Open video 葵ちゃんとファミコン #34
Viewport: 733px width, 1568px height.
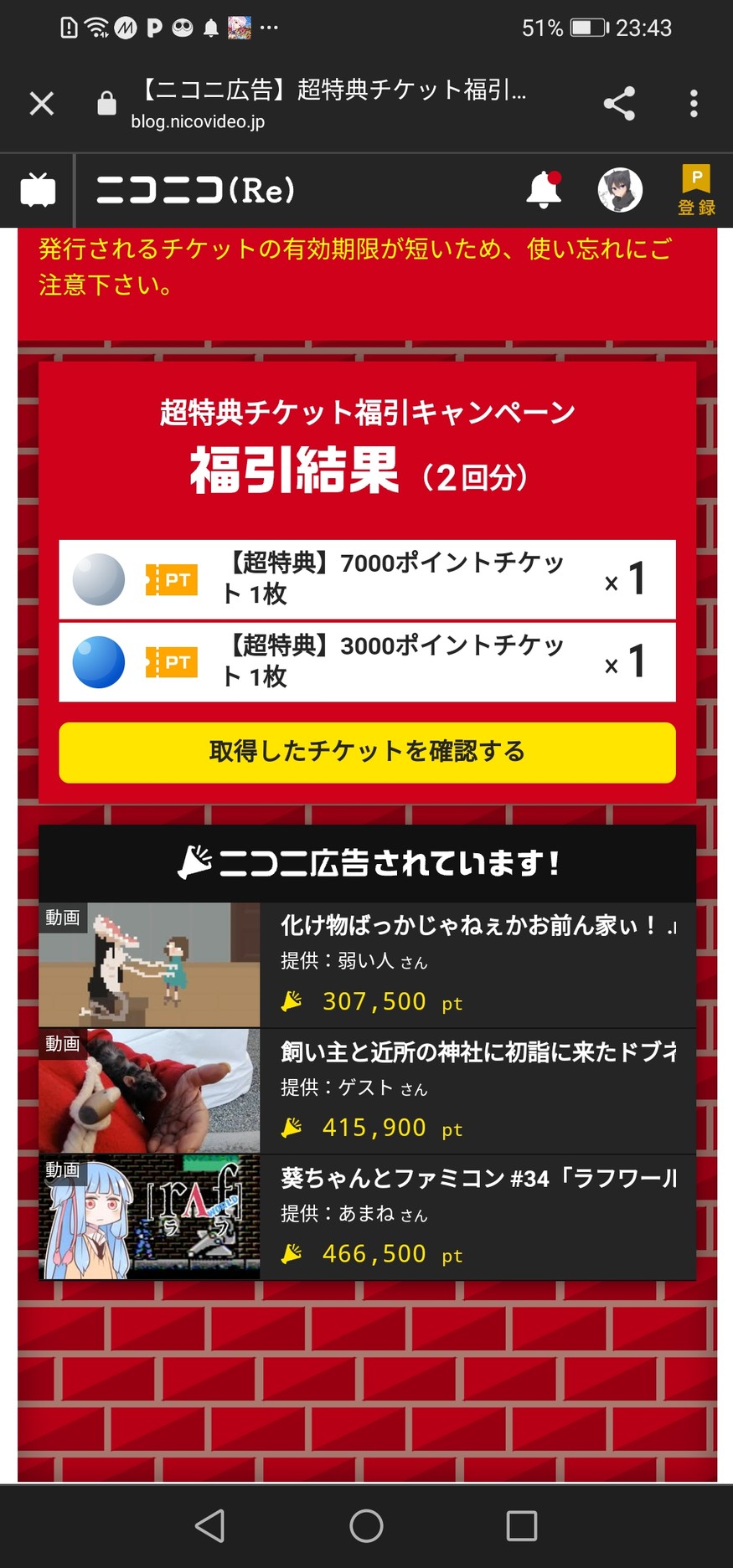pos(477,1179)
